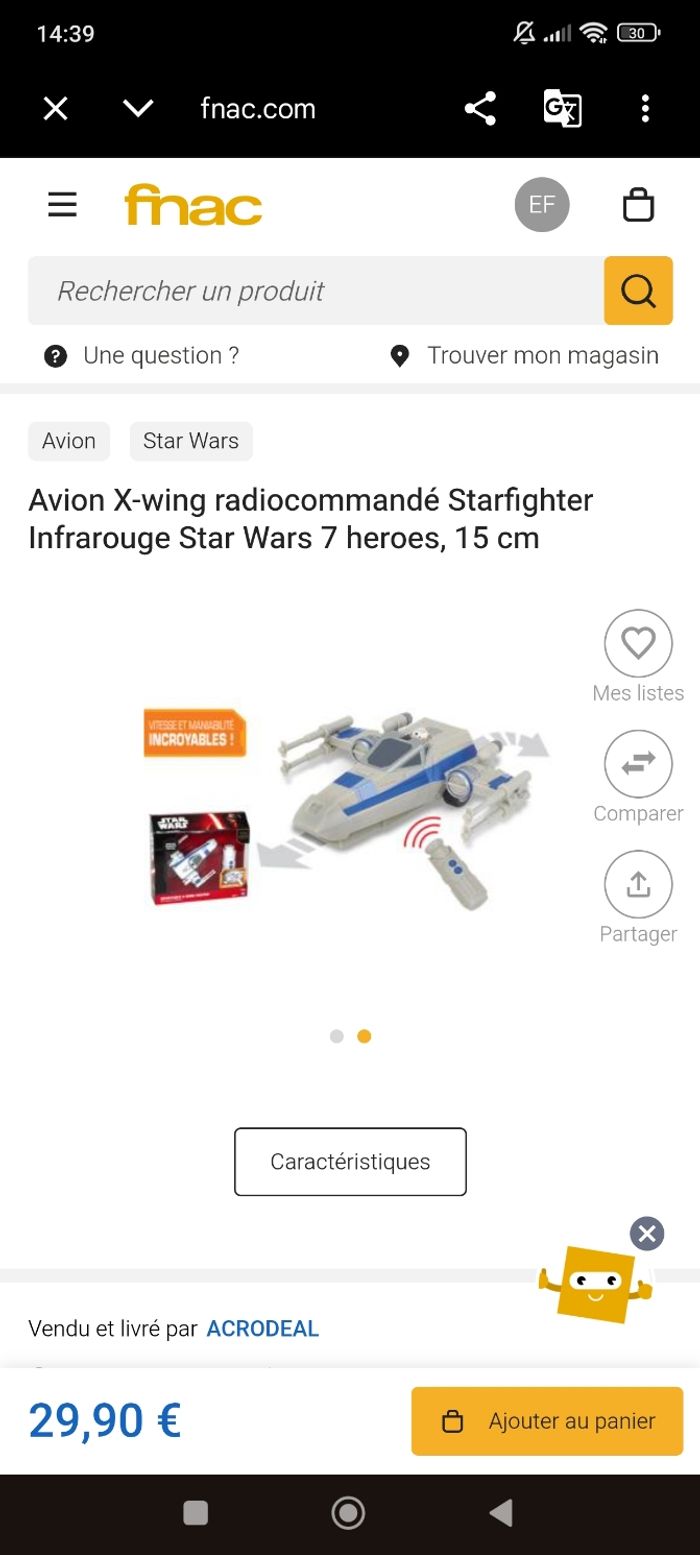This screenshot has width=700, height=1555.
Task: Add product to Mes listes
Action: coord(638,644)
